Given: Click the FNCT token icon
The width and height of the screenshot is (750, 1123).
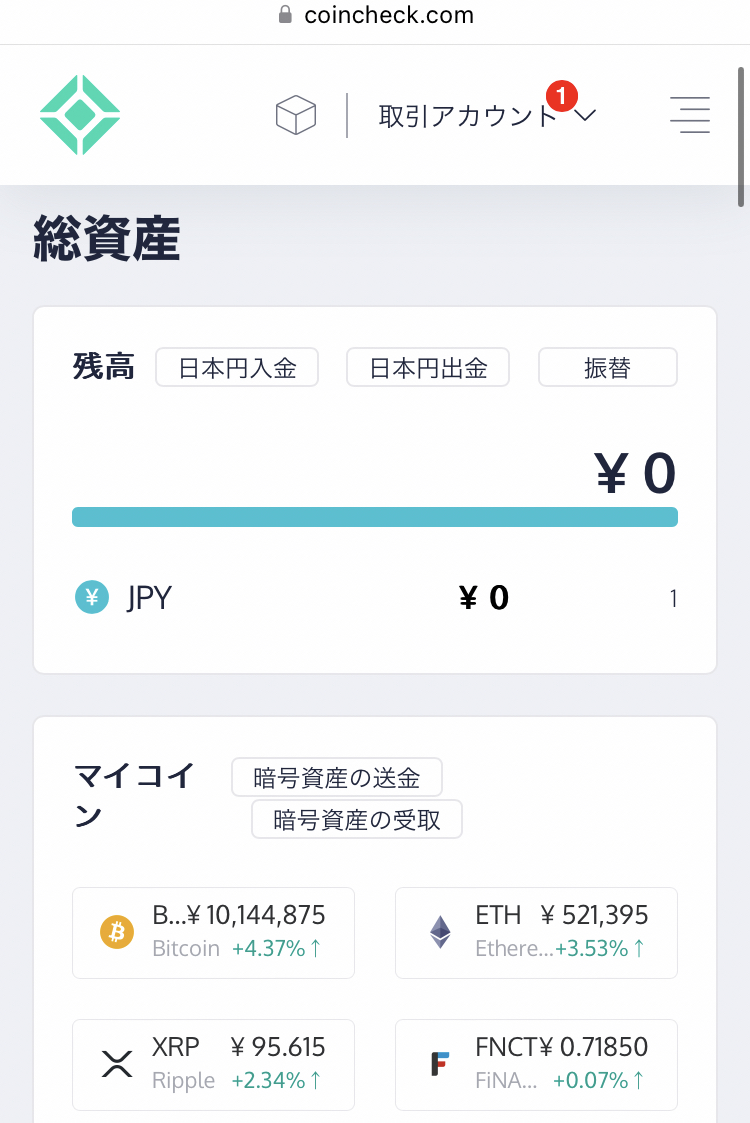Looking at the screenshot, I should point(439,1064).
